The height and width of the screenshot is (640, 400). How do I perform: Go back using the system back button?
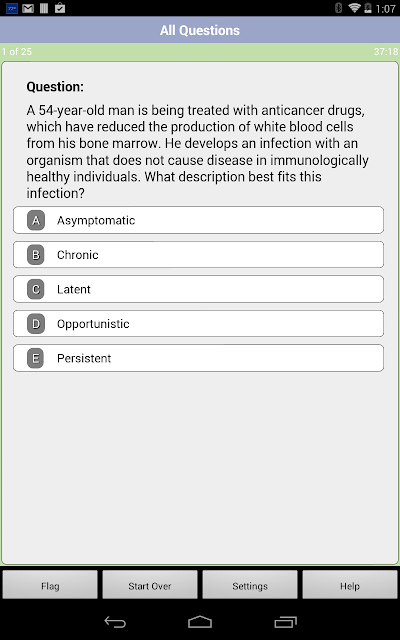(x=115, y=622)
